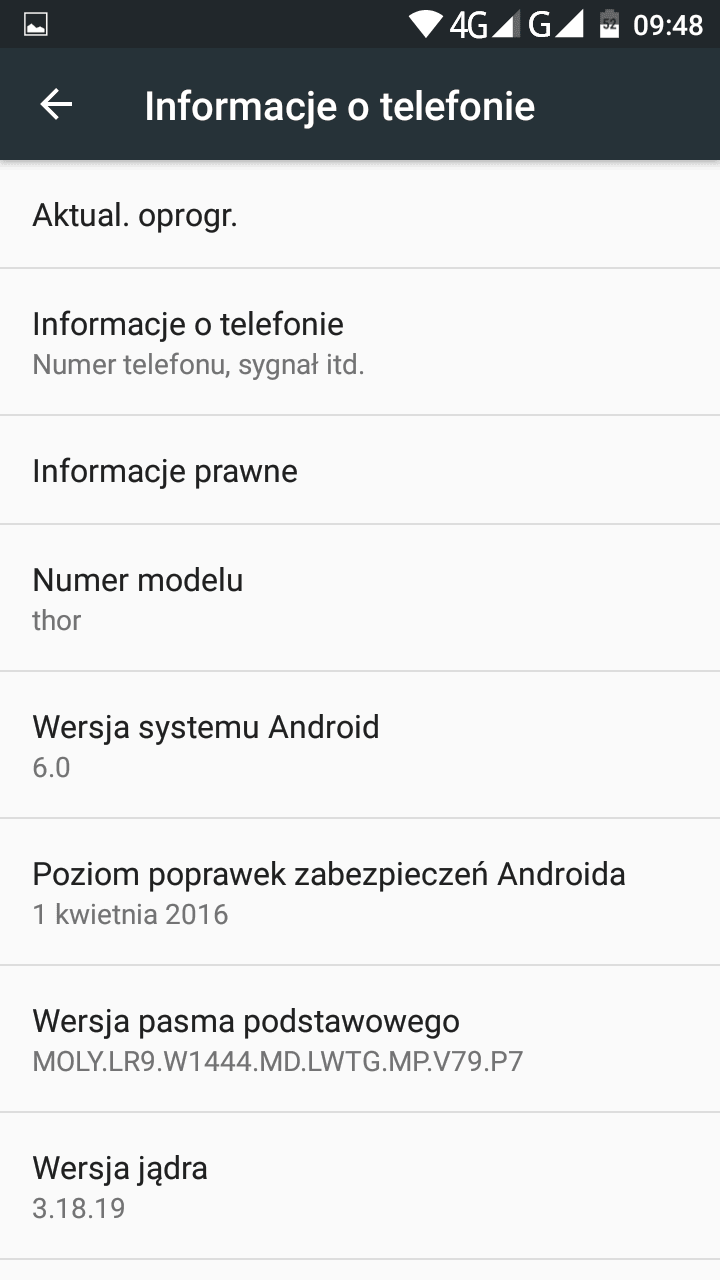Tap the Numer modelu row
Image resolution: width=720 pixels, height=1280 pixels.
pos(360,598)
